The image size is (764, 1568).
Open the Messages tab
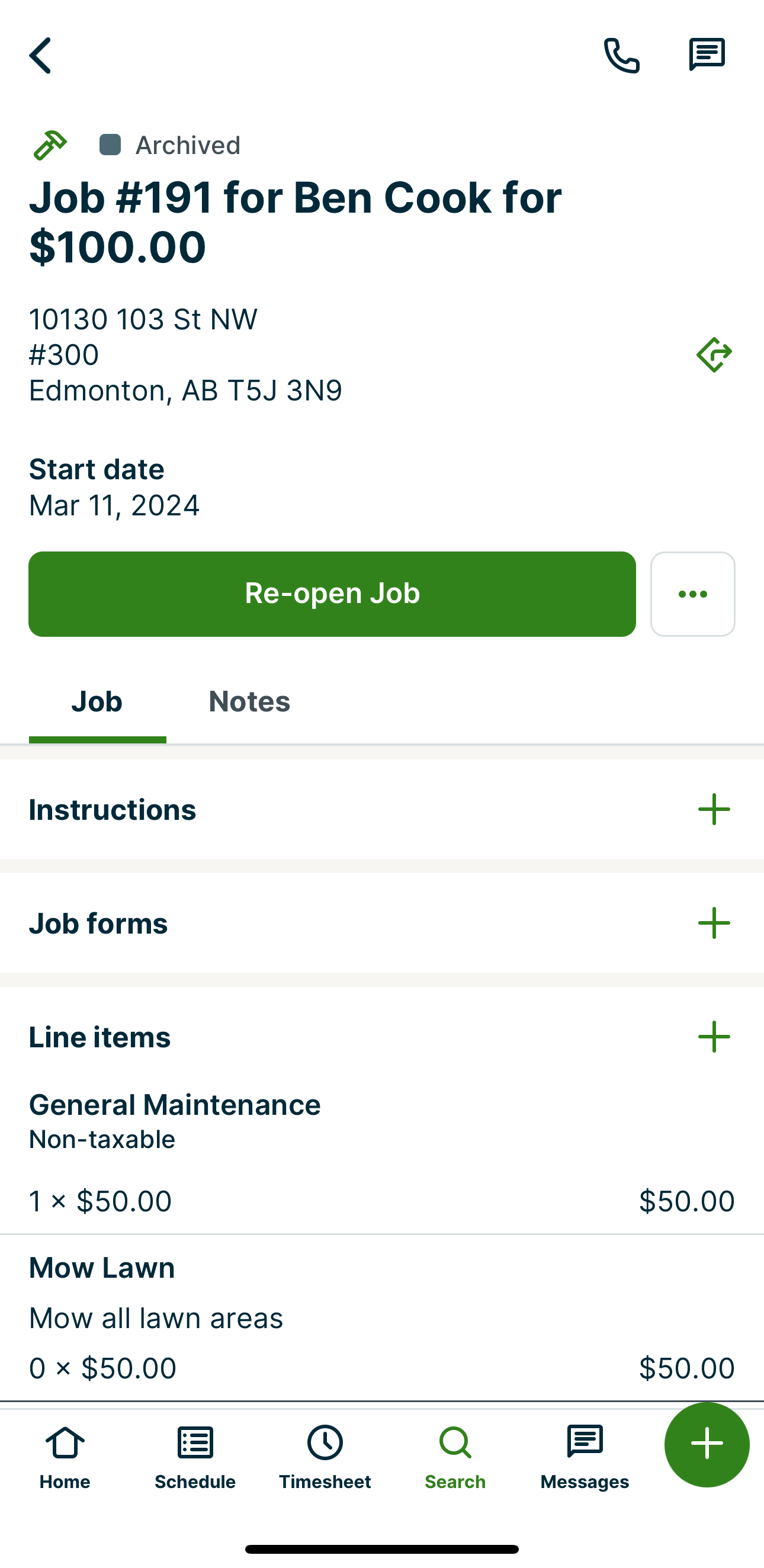click(x=585, y=1457)
